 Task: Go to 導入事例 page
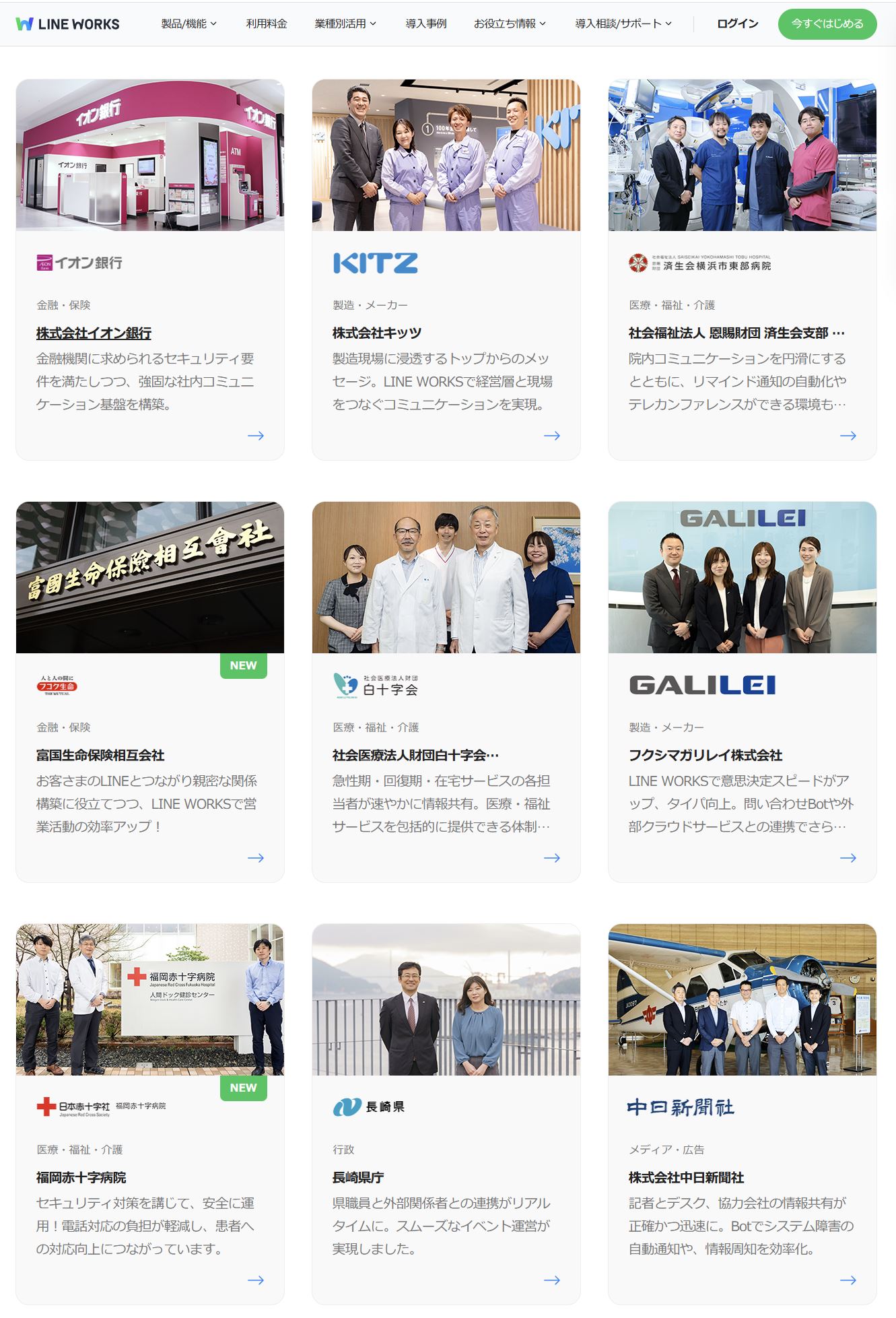click(425, 24)
